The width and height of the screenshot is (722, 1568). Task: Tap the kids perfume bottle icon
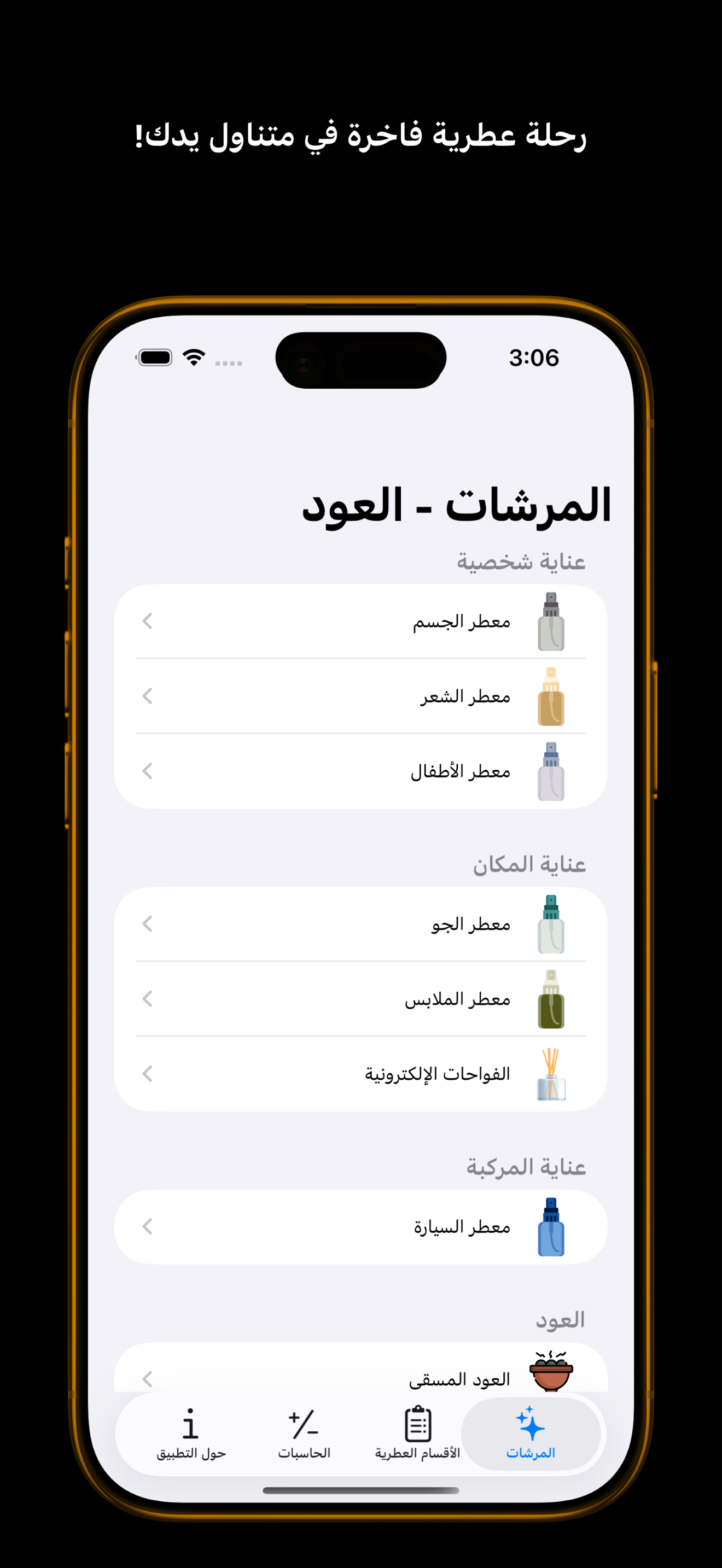[551, 771]
